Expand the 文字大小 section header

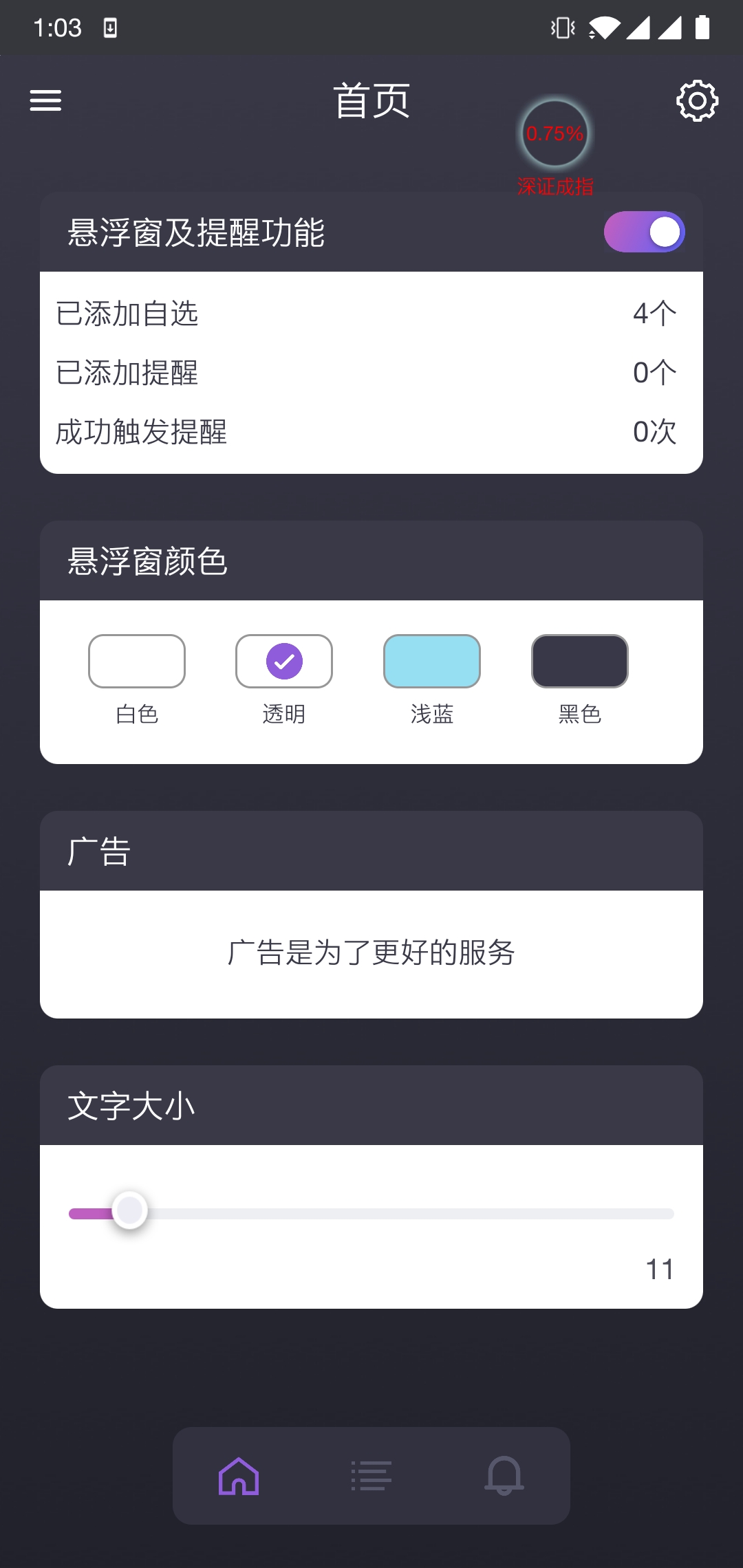coord(131,1104)
